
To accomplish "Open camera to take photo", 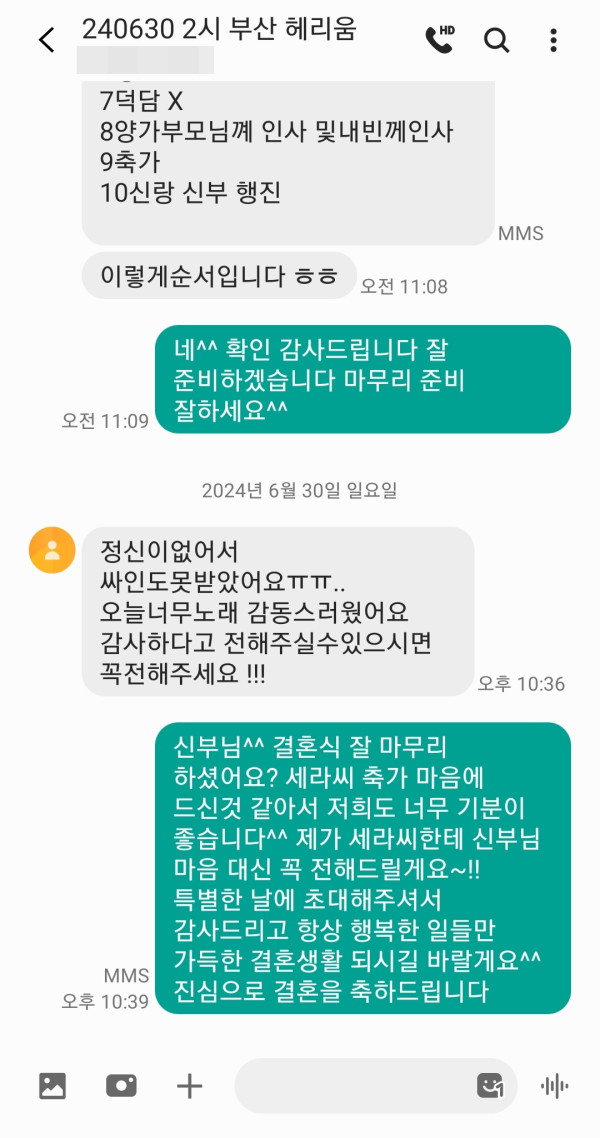I will (121, 1085).
